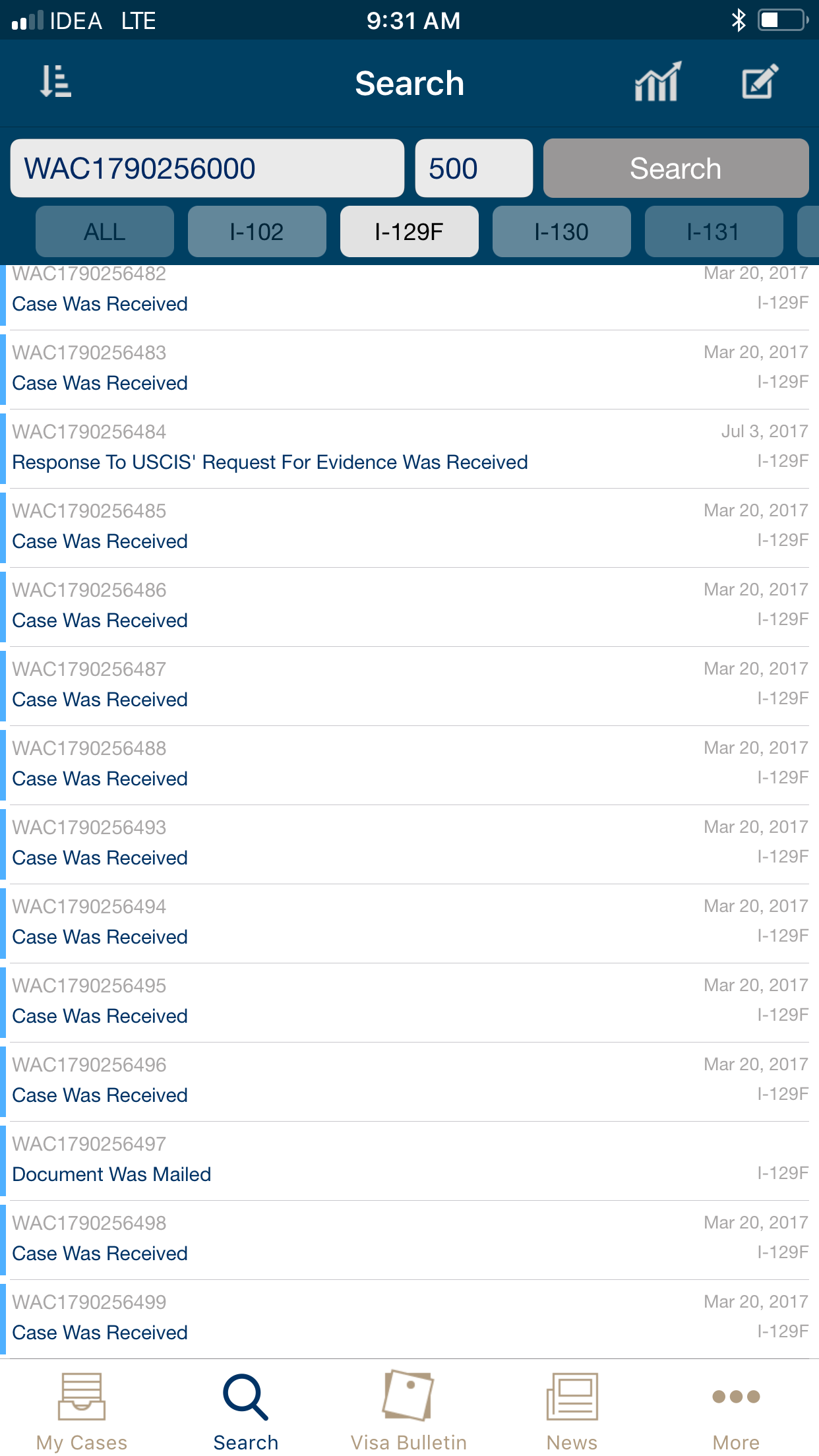Open case WAC1790256493
Screen dimensions: 819x1456
(x=409, y=844)
